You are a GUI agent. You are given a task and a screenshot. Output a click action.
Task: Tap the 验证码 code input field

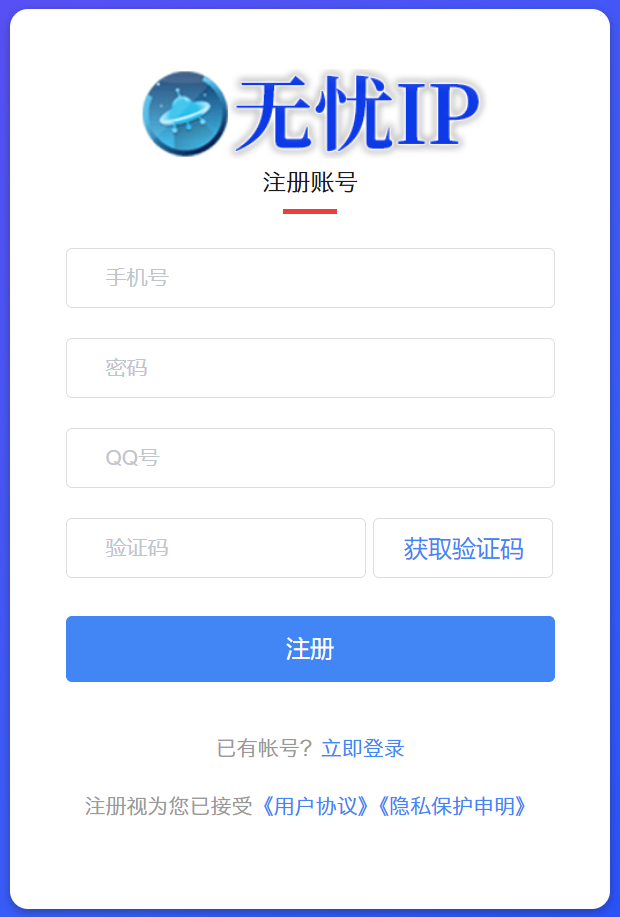click(215, 548)
